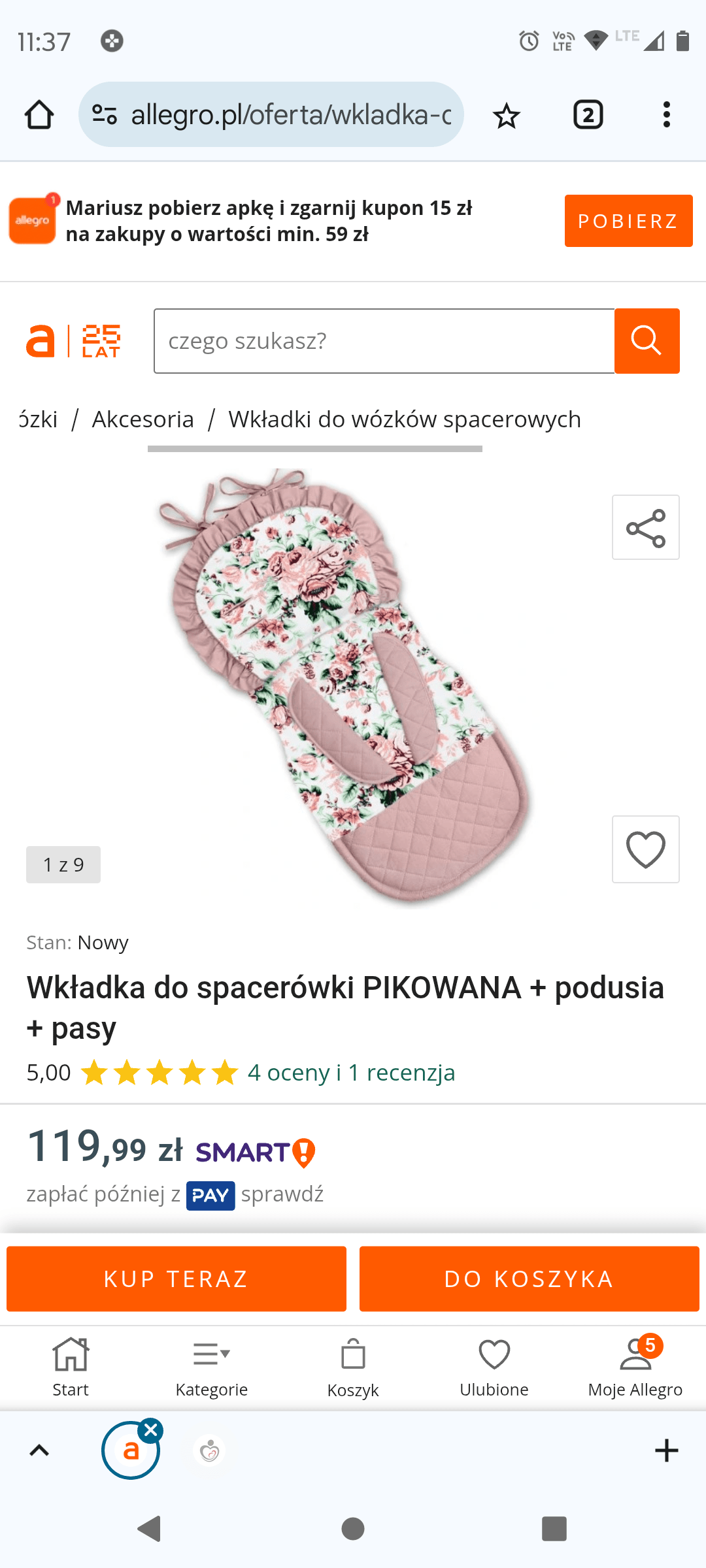Bookmark this page with the star

506,116
